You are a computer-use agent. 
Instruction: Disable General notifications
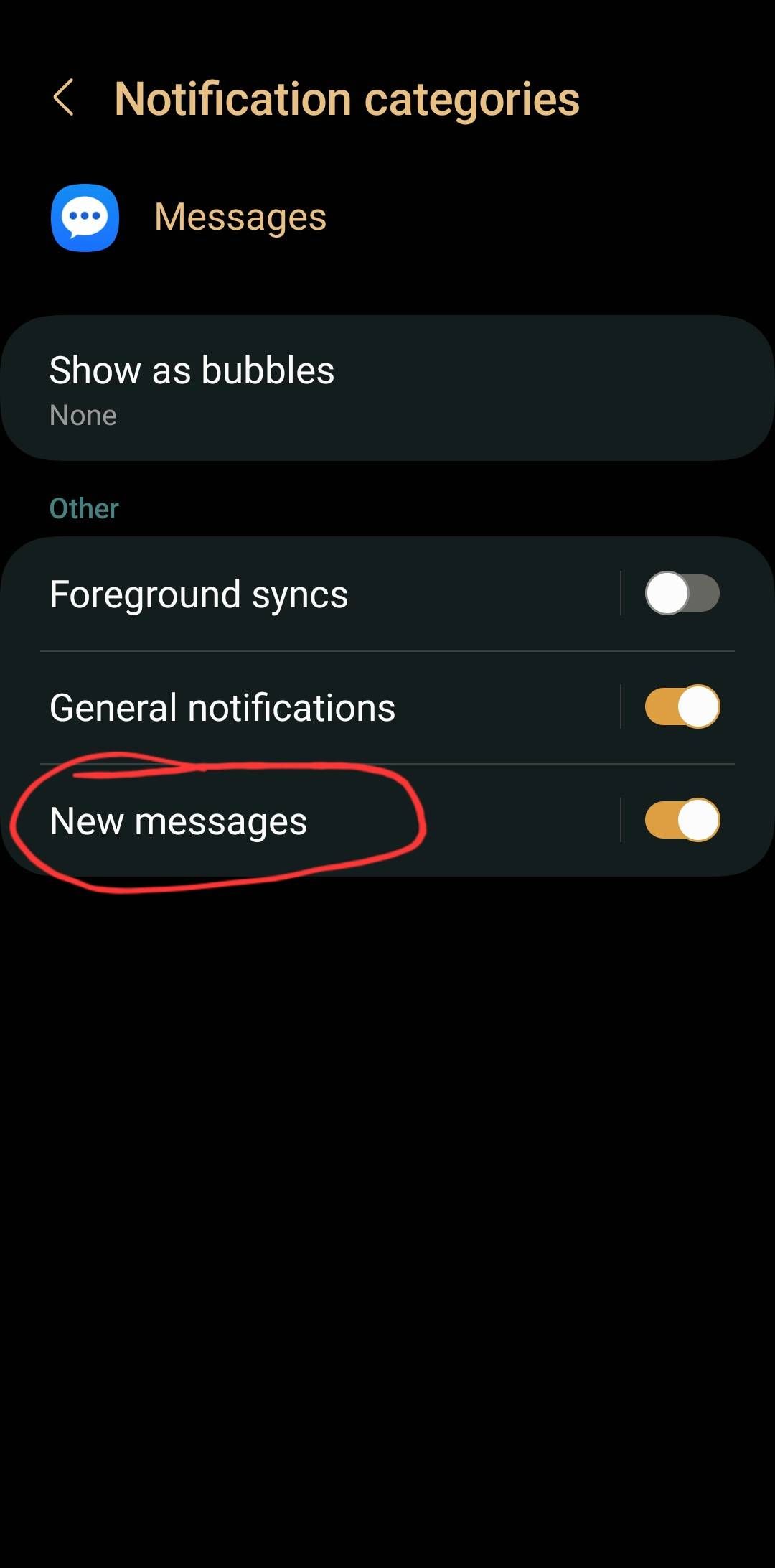point(680,706)
